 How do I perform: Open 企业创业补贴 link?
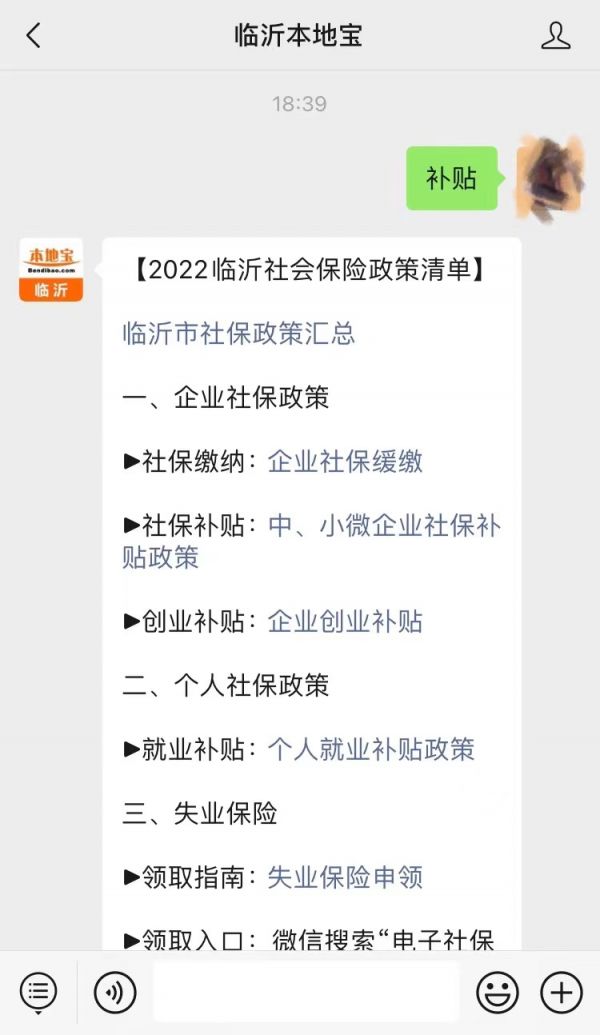pos(345,621)
